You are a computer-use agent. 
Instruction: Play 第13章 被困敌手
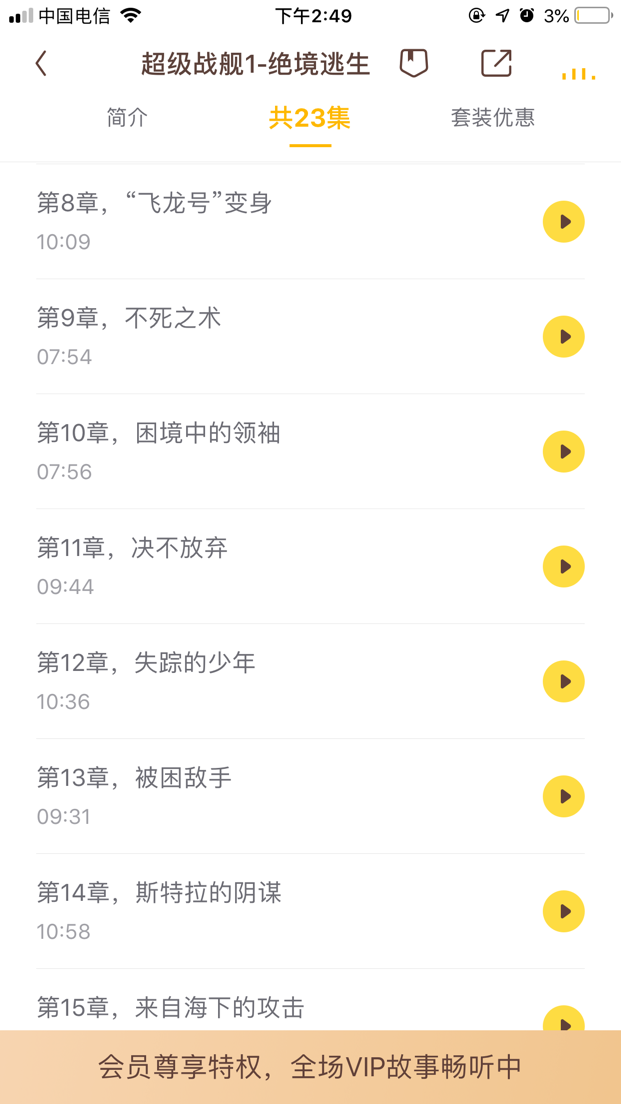coord(564,796)
